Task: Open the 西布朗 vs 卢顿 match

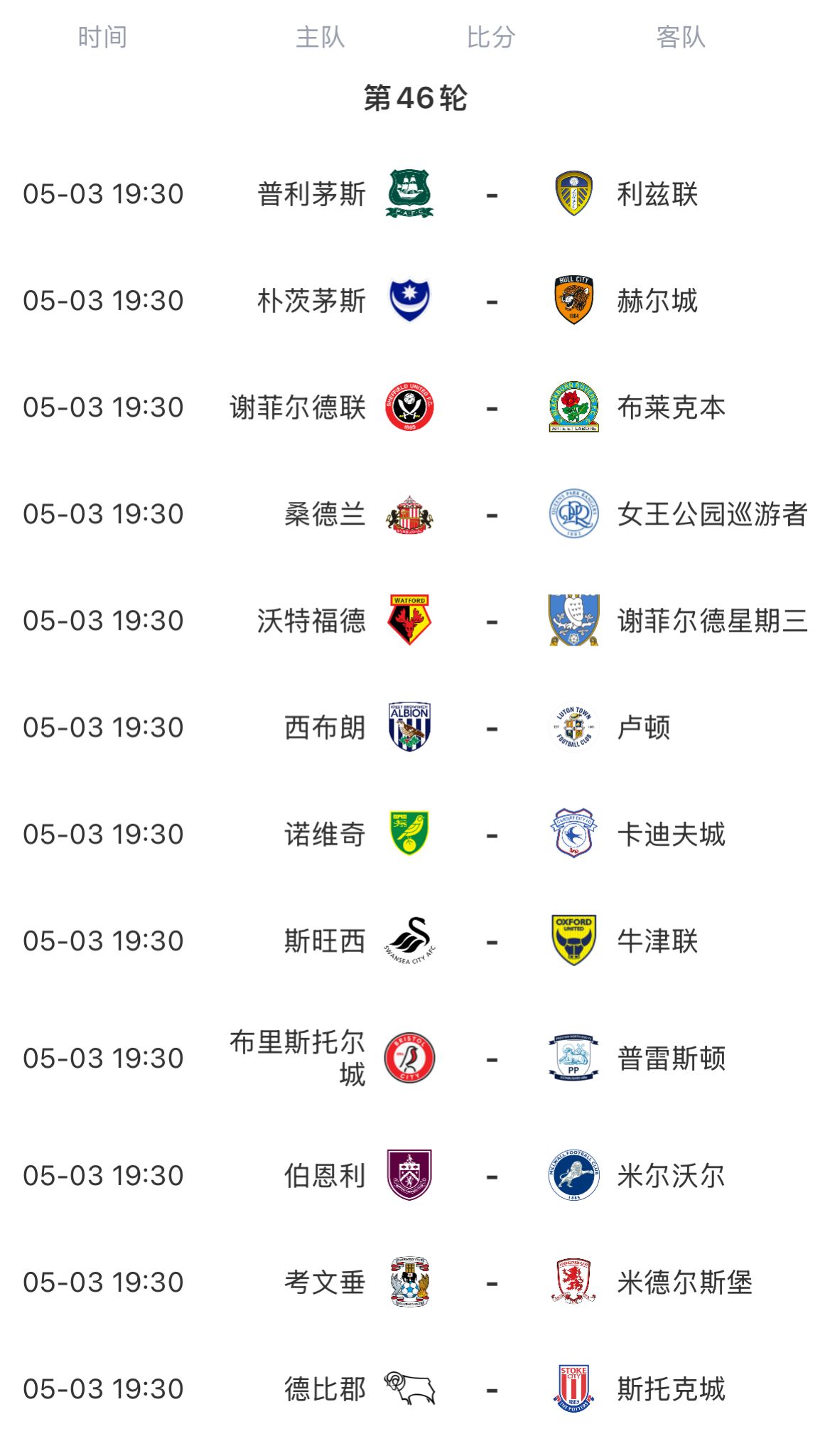Action: pyautogui.click(x=490, y=727)
